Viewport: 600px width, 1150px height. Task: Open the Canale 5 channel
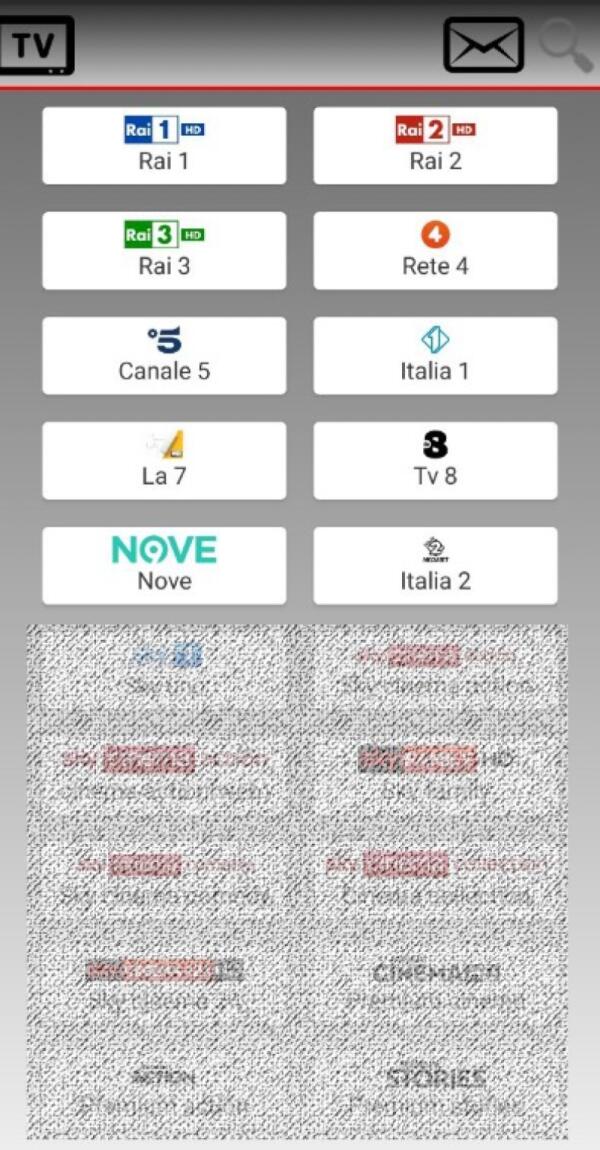coord(164,356)
